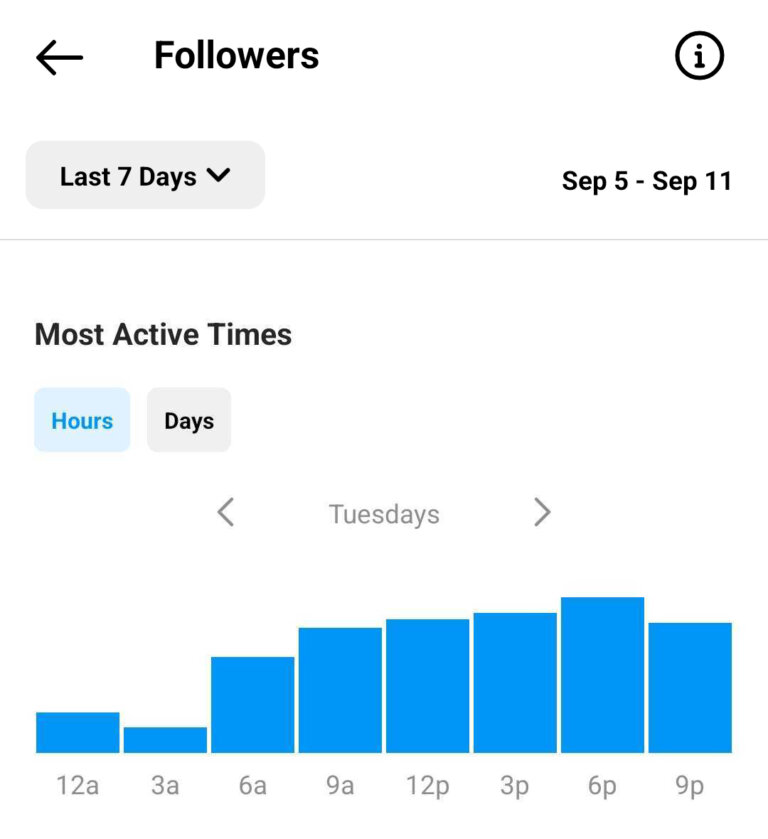Viewport: 768px width, 839px height.
Task: Enable the Hours filter button
Action: click(x=81, y=421)
